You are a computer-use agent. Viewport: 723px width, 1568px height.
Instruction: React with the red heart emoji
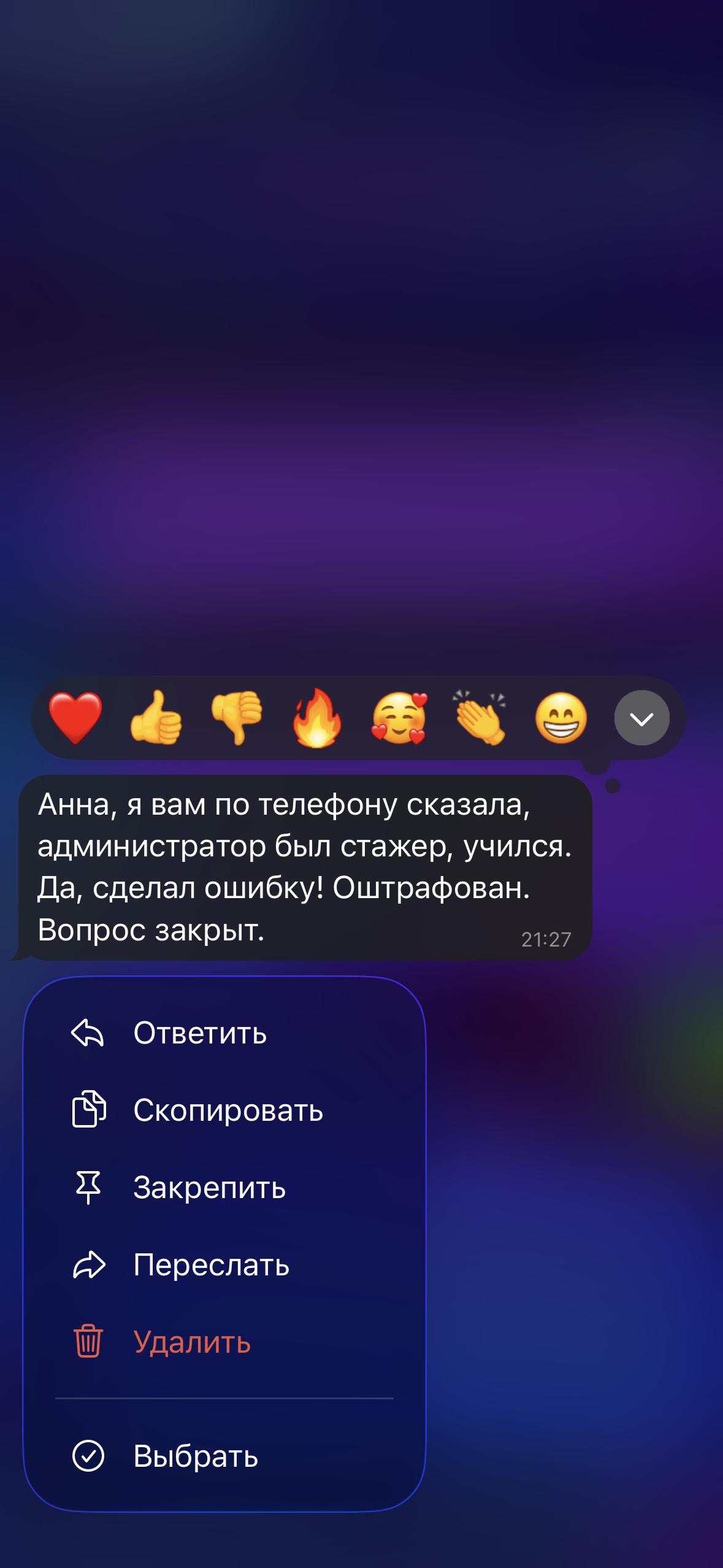click(x=75, y=718)
